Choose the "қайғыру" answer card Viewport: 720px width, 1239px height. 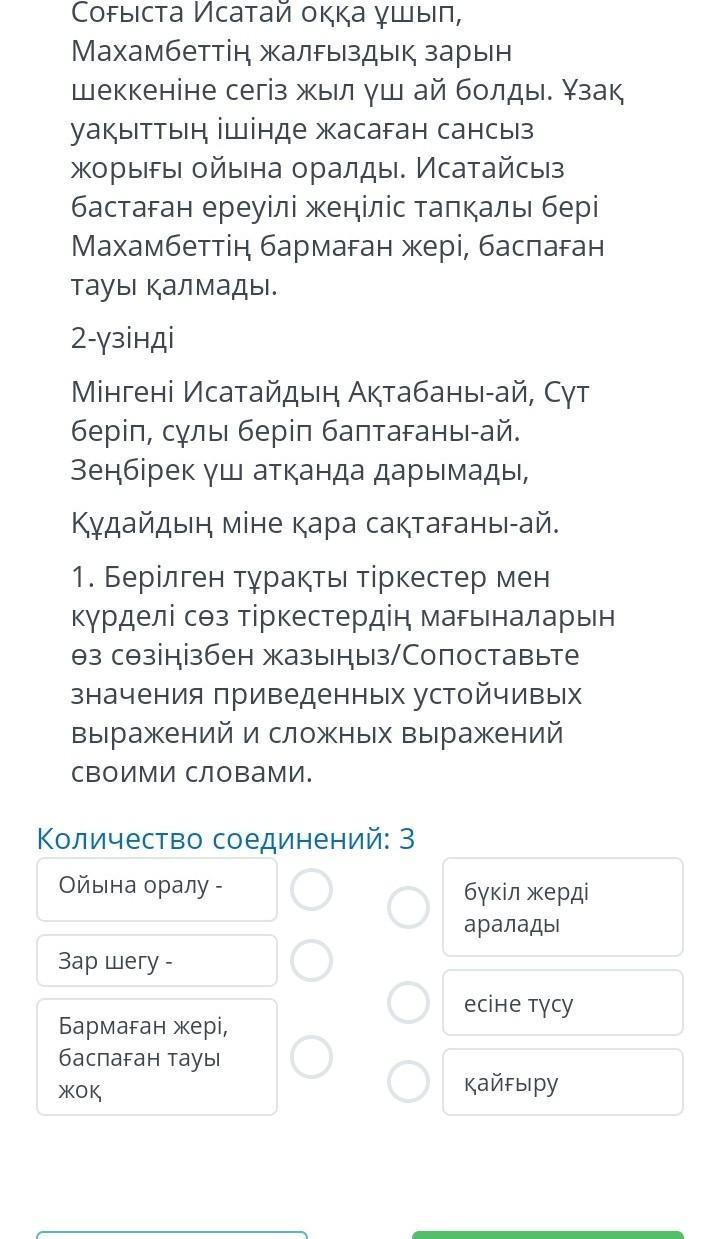[x=562, y=1081]
